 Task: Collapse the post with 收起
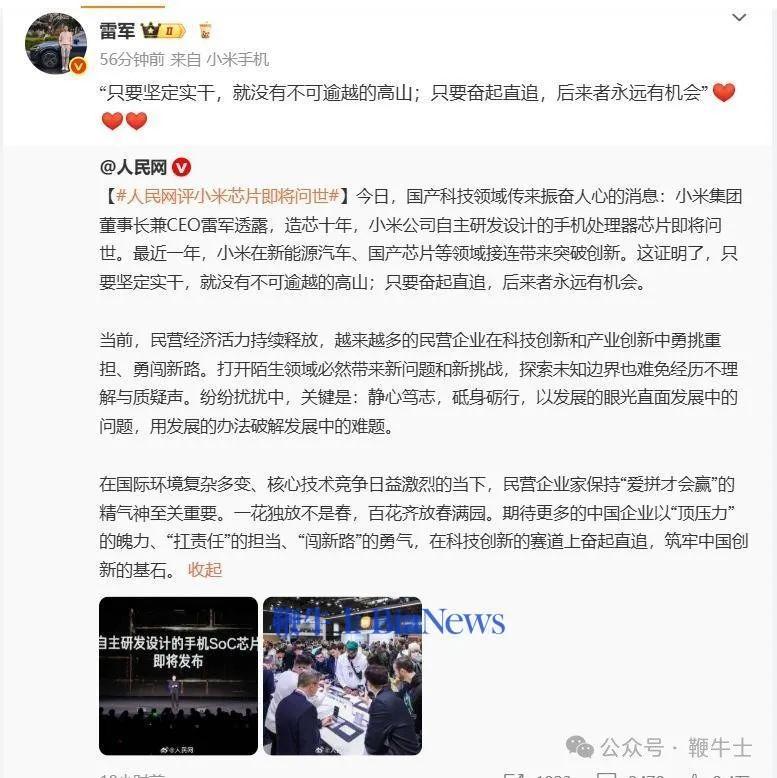205,570
